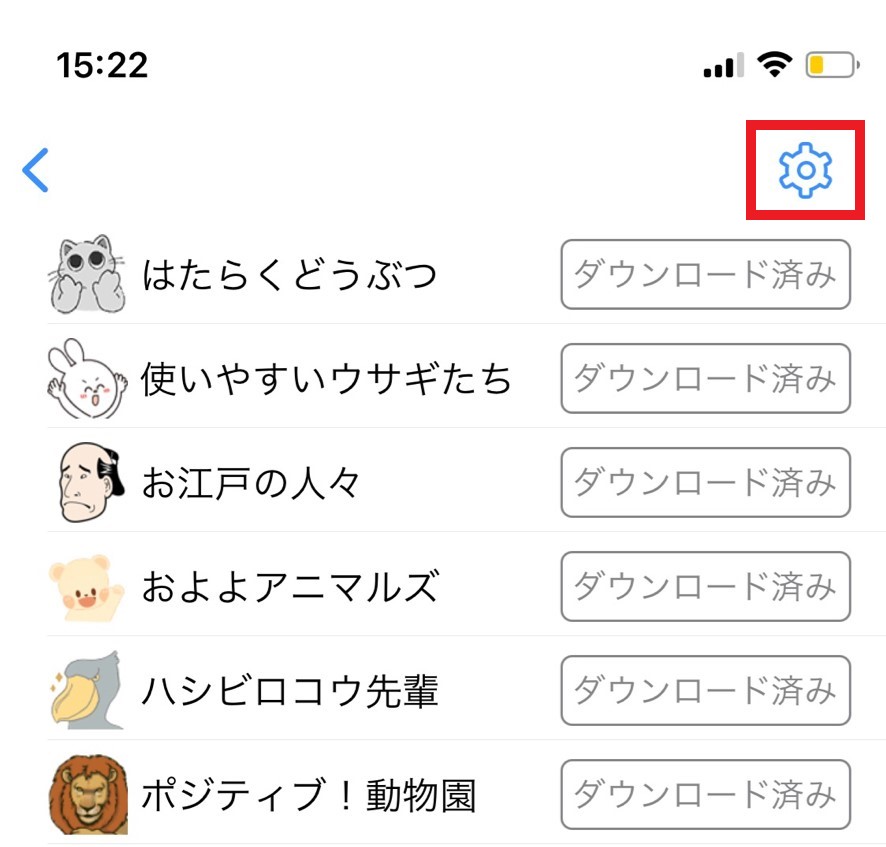Viewport: 886px width, 847px height.
Task: Open the 使いやすいウサギたち sticker pack
Action: [x=326, y=379]
